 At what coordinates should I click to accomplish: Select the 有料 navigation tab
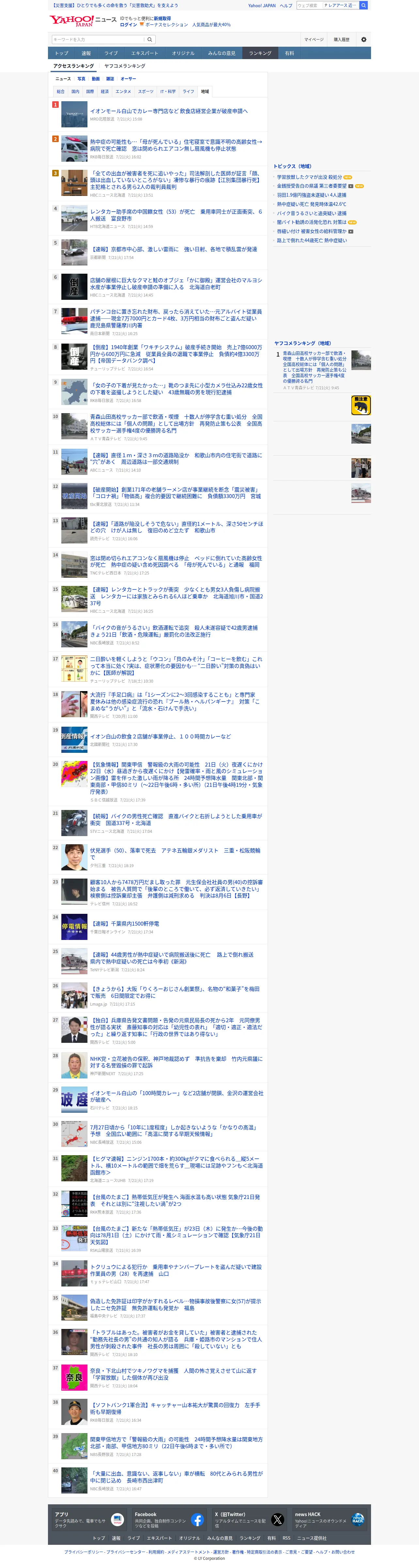pyautogui.click(x=289, y=54)
